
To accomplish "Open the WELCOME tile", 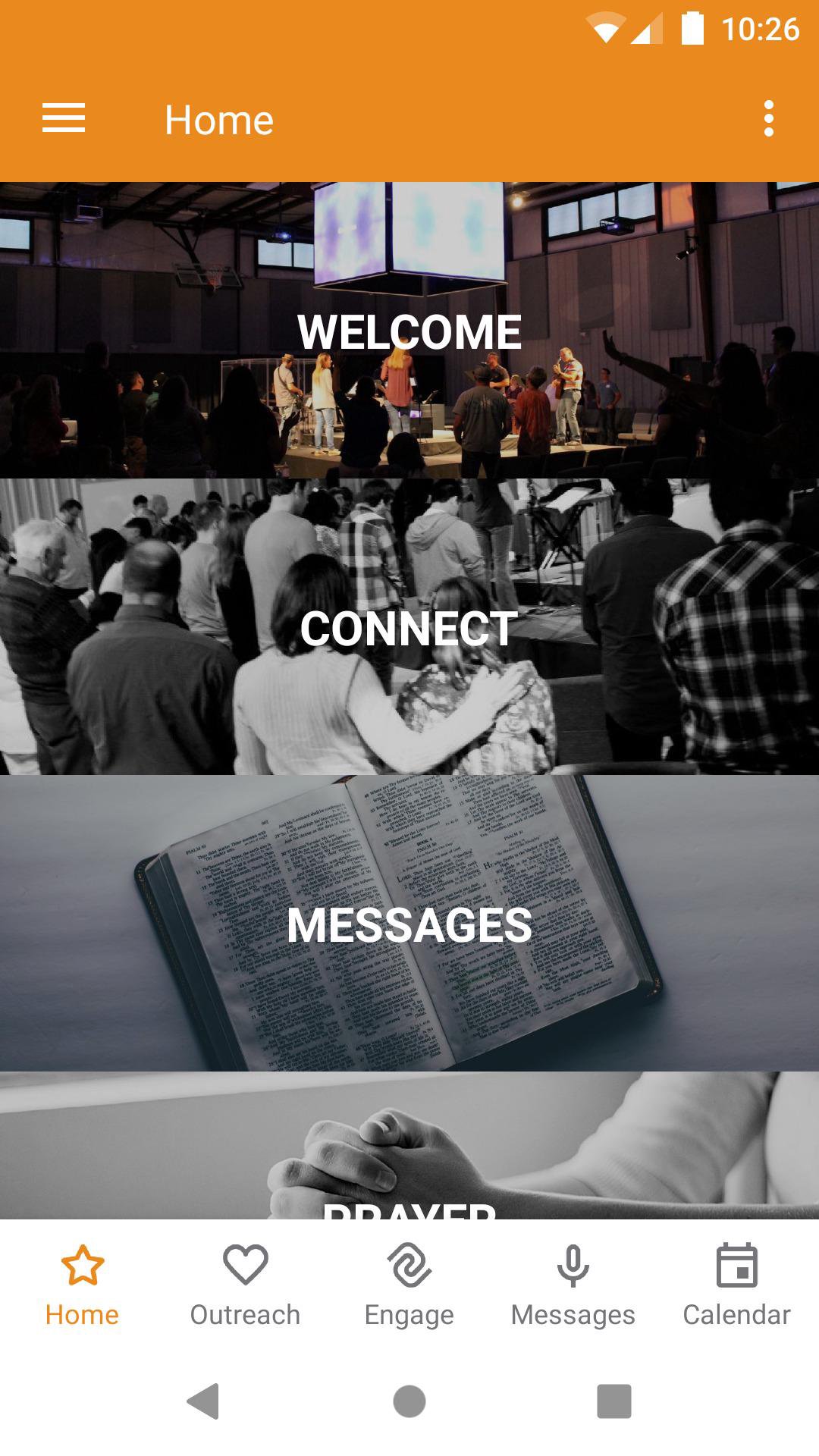I will coord(409,331).
